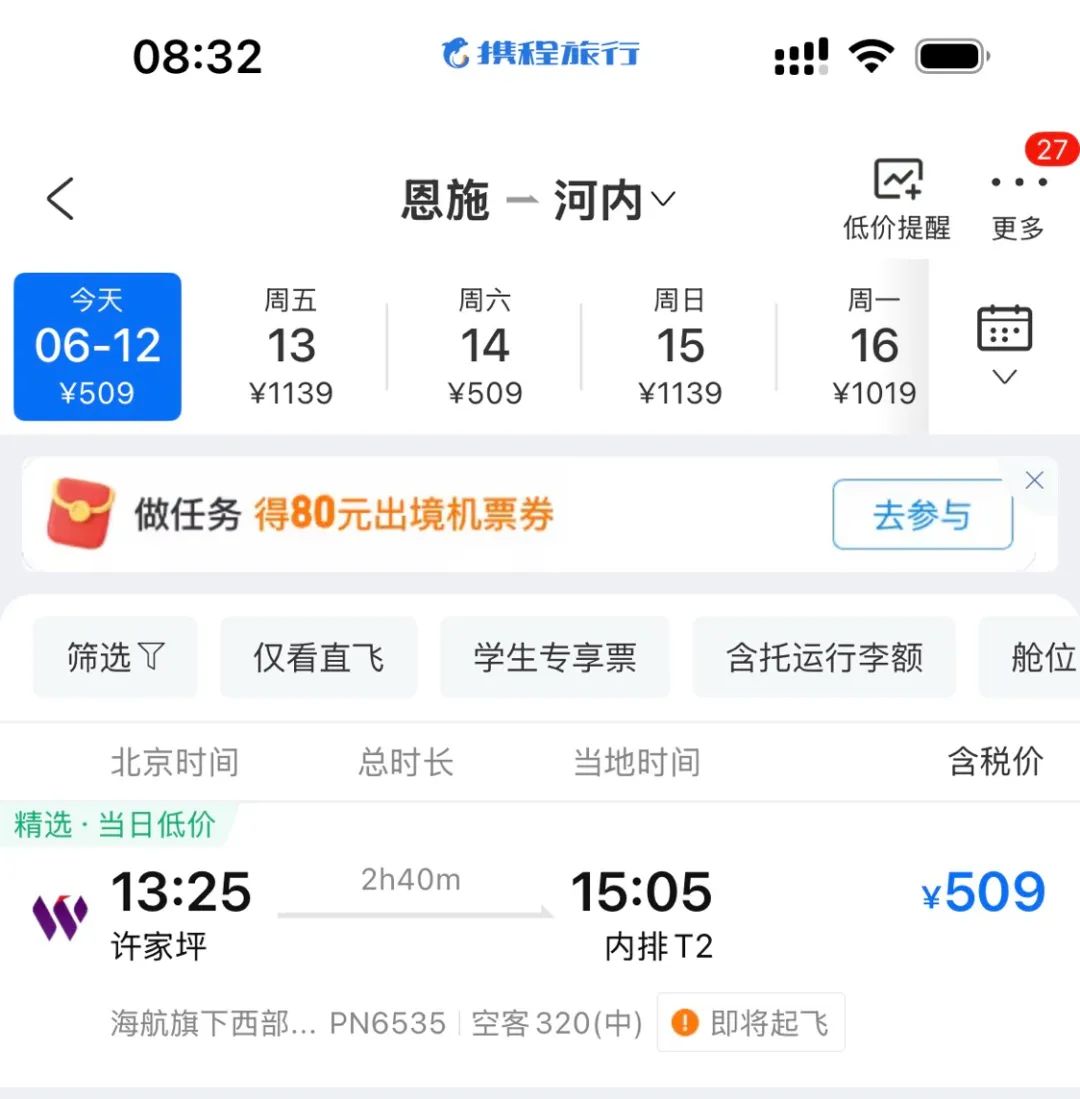
Task: Switch to Friday the 13th
Action: coord(291,347)
